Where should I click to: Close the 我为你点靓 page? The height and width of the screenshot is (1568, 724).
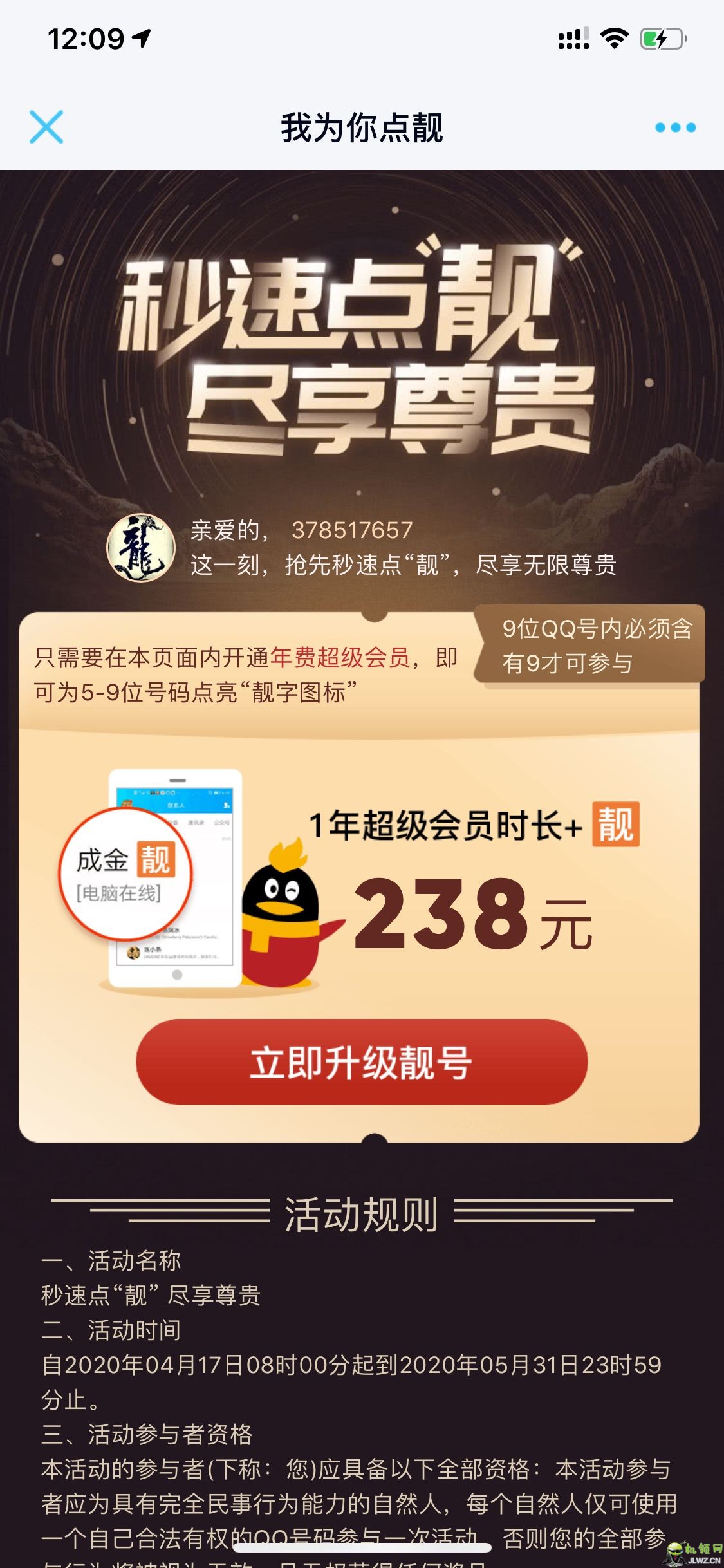[46, 127]
